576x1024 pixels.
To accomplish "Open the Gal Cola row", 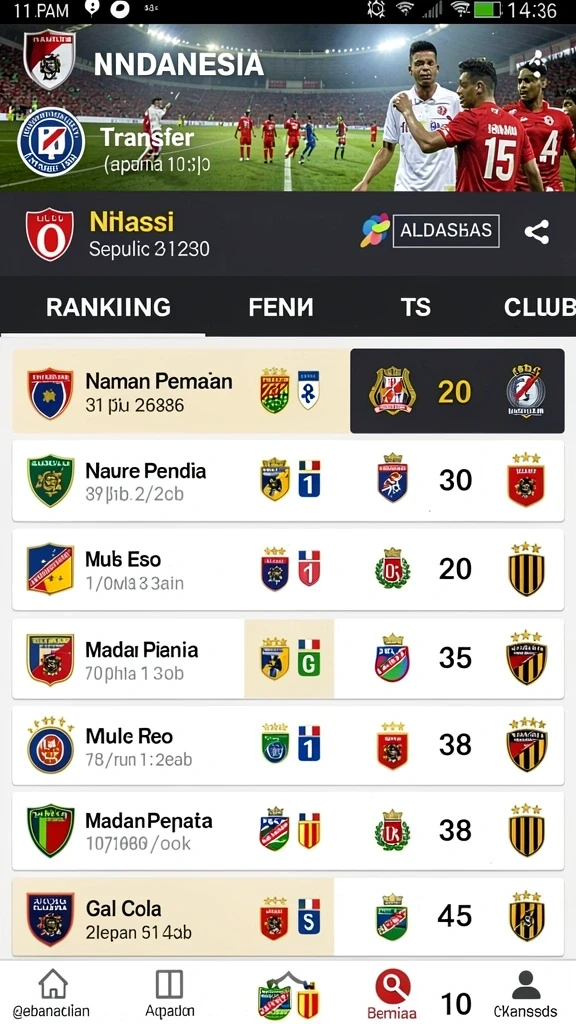I will click(x=288, y=917).
